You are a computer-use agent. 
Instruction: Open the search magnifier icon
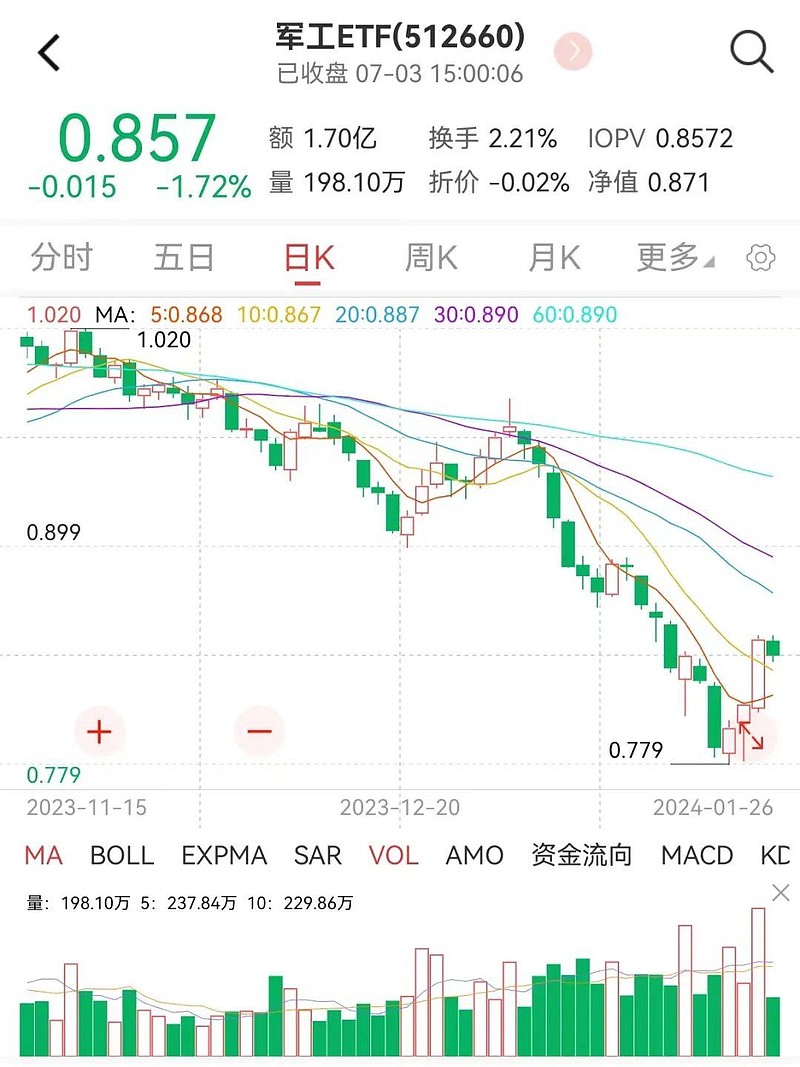(x=750, y=49)
